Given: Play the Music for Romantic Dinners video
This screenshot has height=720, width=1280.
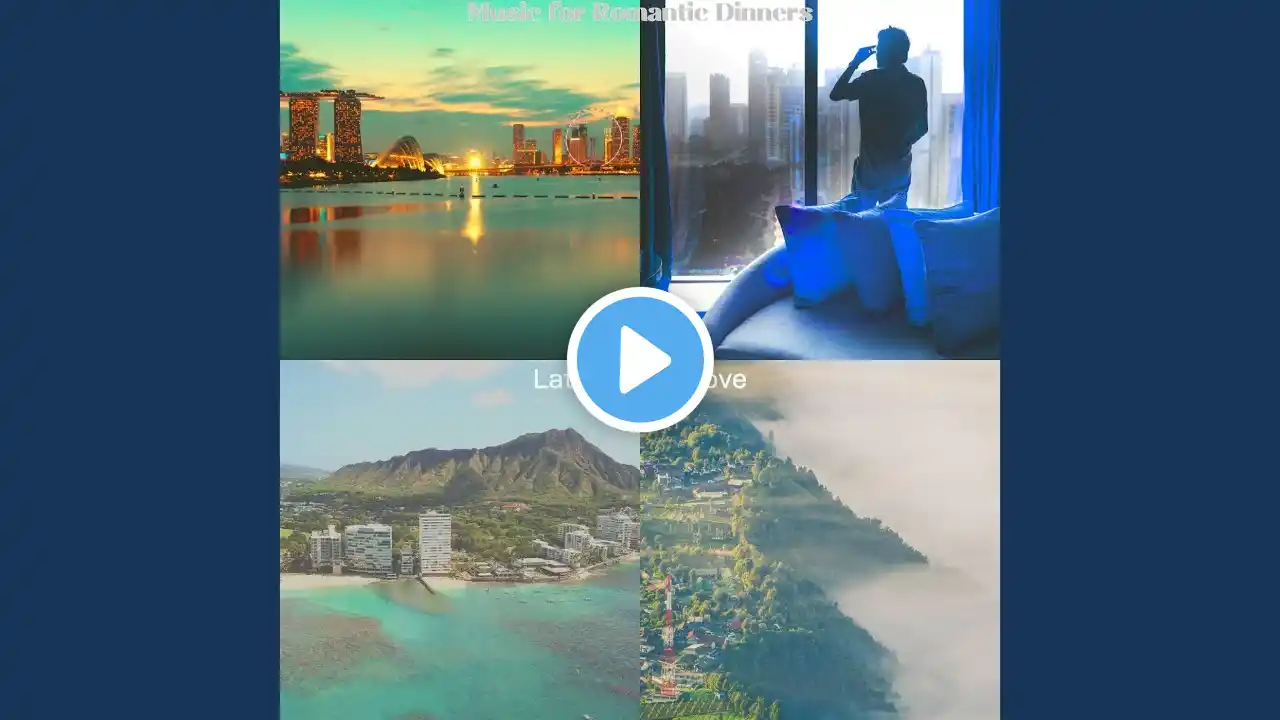Looking at the screenshot, I should pos(640,360).
